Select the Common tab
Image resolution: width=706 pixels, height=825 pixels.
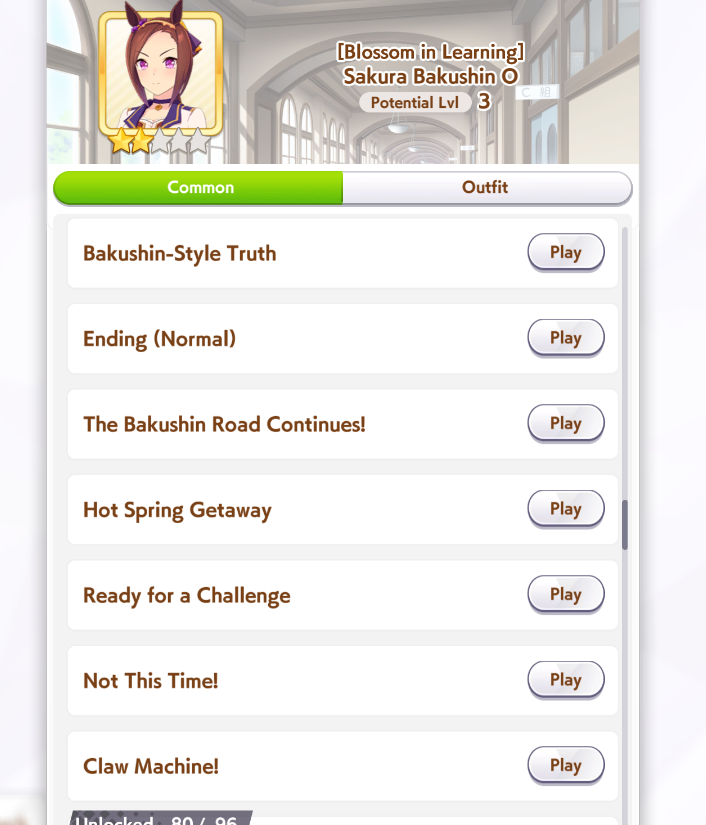tap(198, 187)
